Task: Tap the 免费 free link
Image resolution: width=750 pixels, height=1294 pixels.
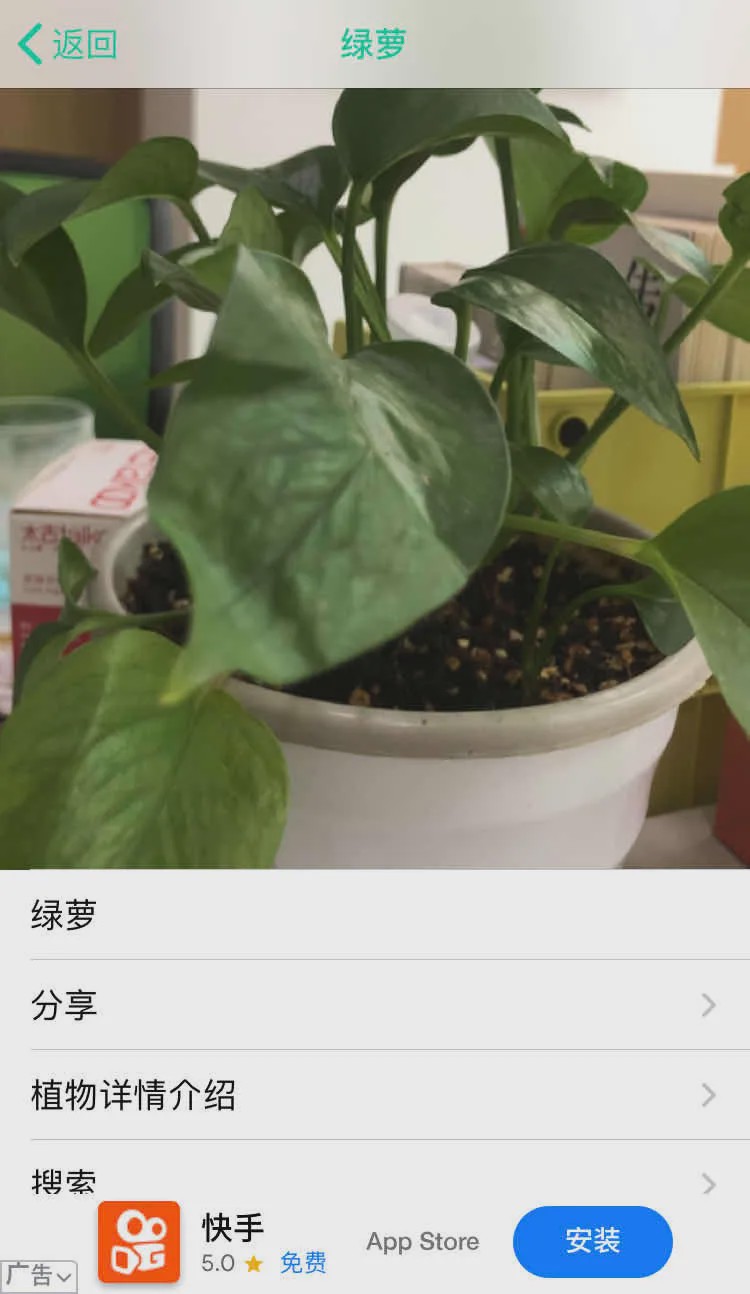Action: coord(302,1264)
